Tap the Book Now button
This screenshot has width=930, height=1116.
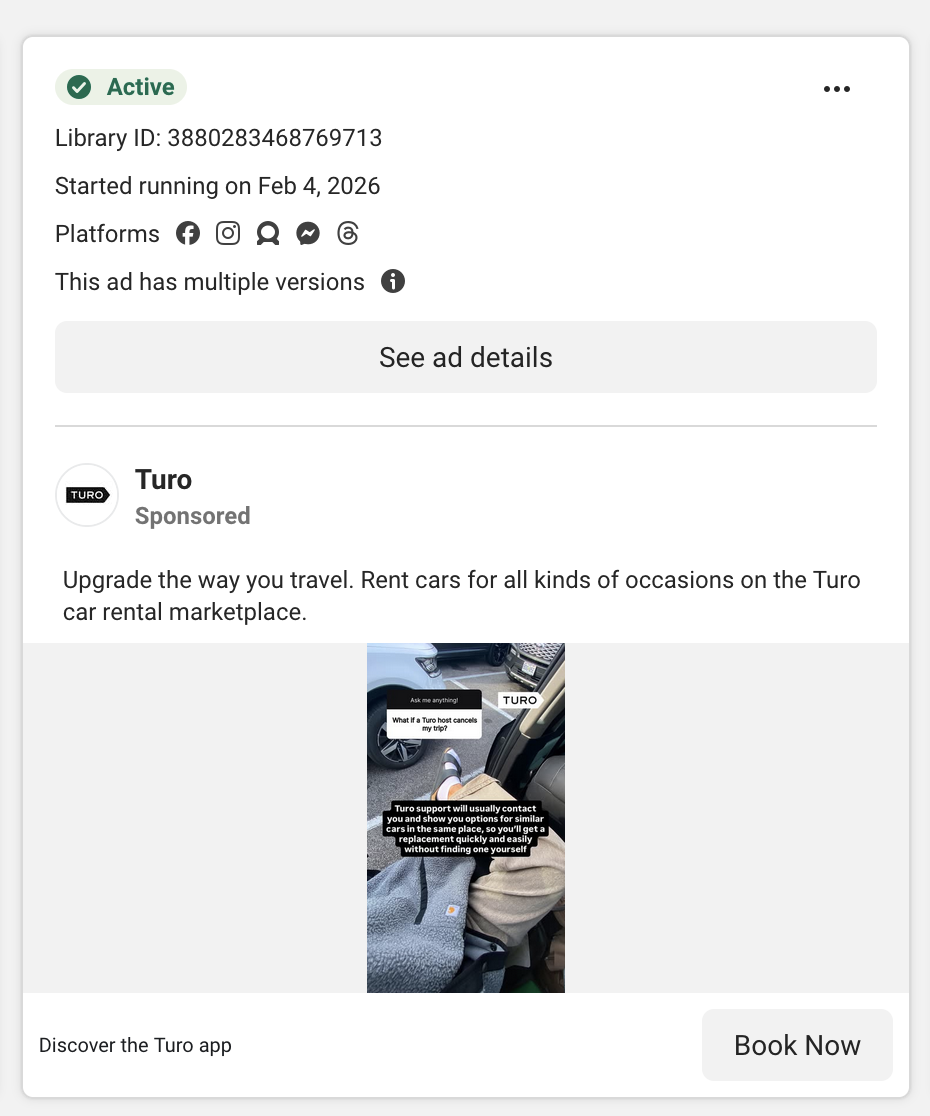coord(796,1045)
